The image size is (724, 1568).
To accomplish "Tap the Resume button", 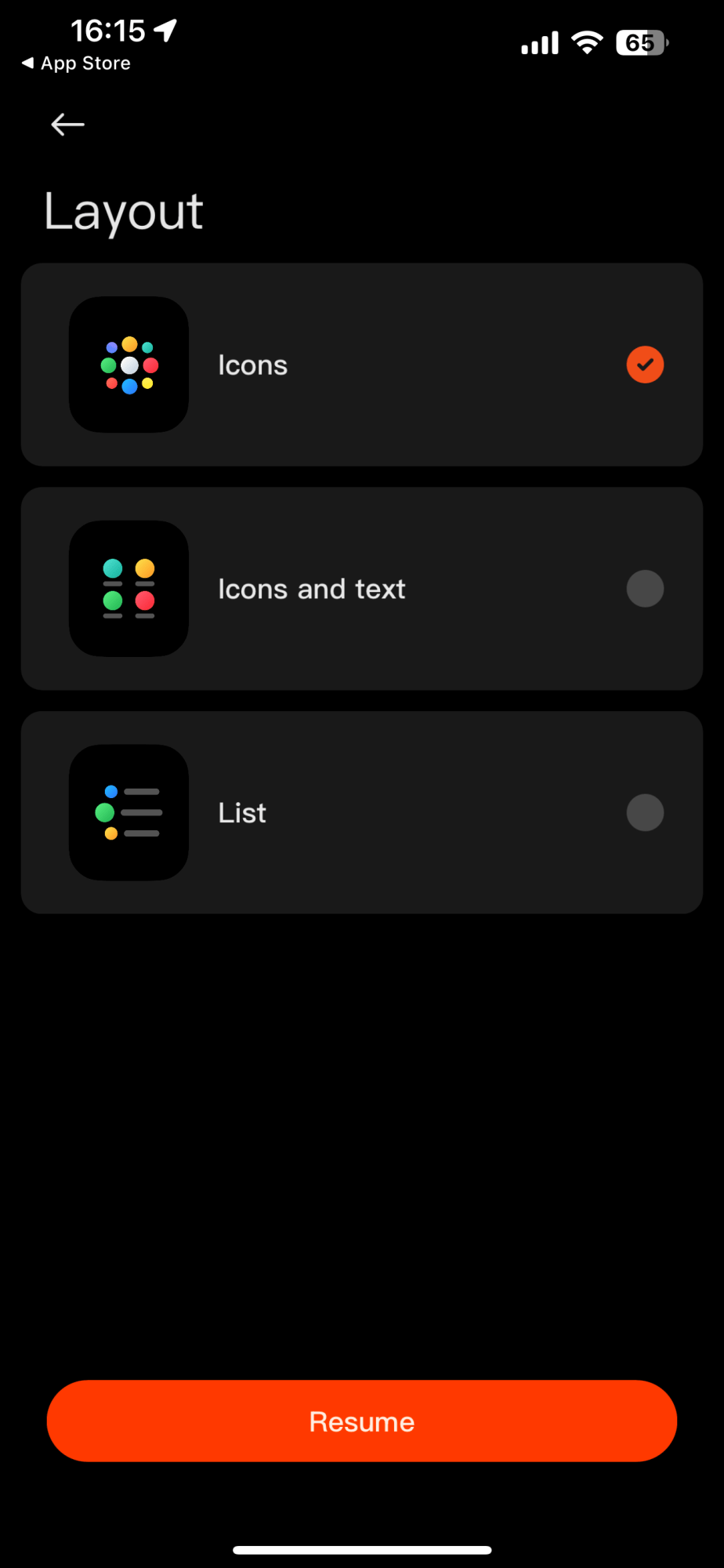I will [x=361, y=1421].
